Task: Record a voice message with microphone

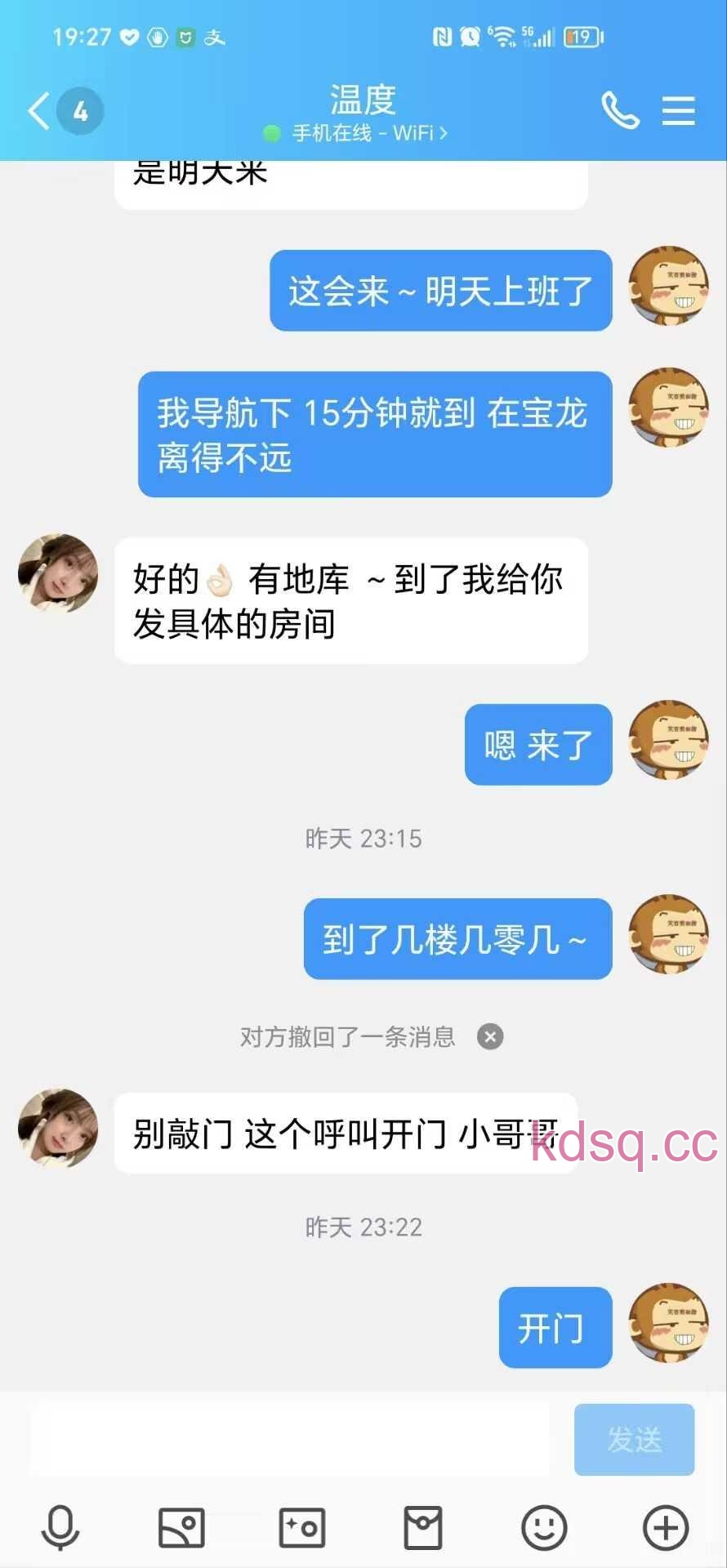Action: click(x=60, y=1527)
